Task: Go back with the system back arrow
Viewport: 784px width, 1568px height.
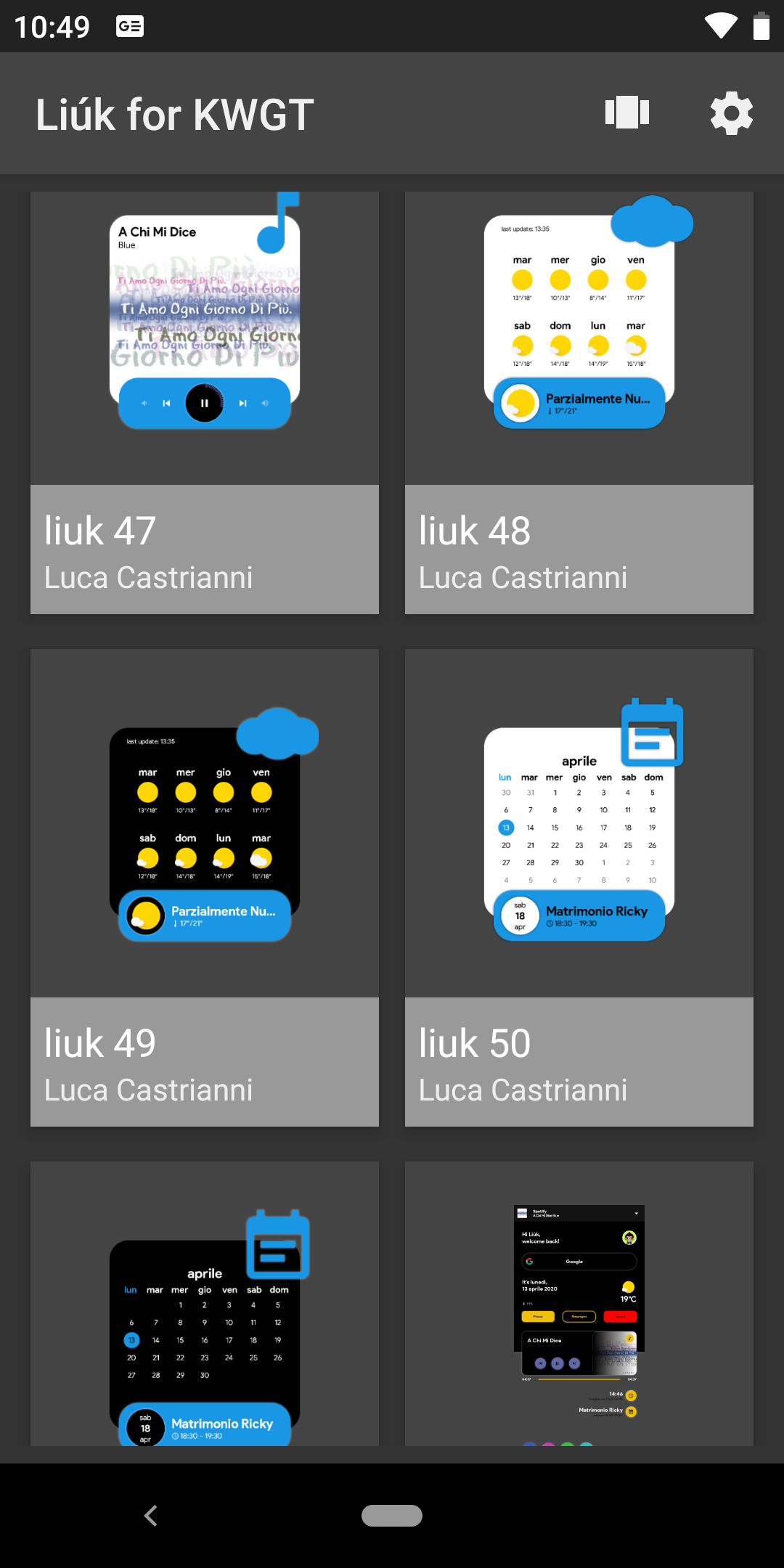Action: [150, 1516]
